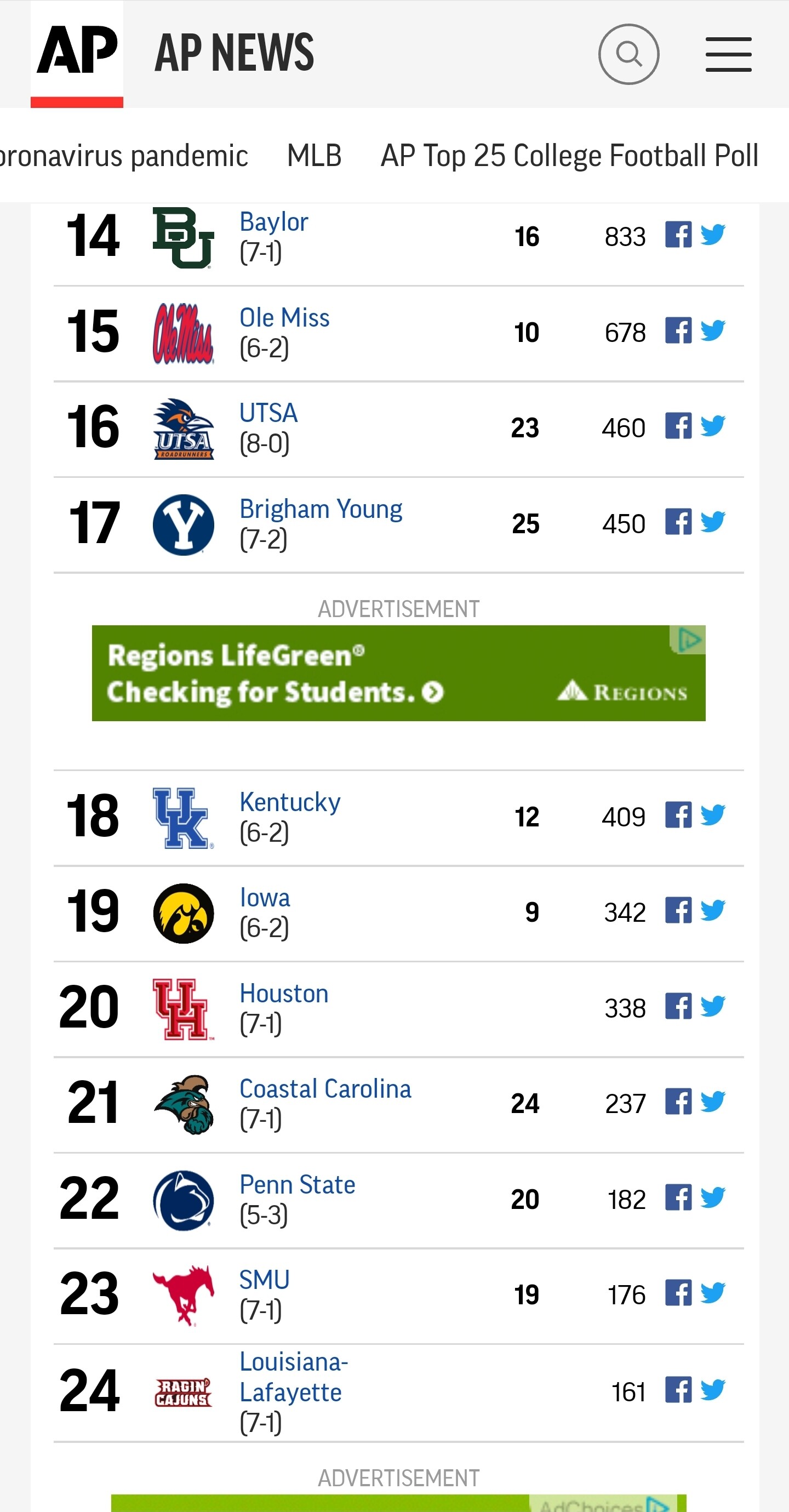The height and width of the screenshot is (1512, 789).
Task: Tweet Kentucky's ranking
Action: coord(713,815)
